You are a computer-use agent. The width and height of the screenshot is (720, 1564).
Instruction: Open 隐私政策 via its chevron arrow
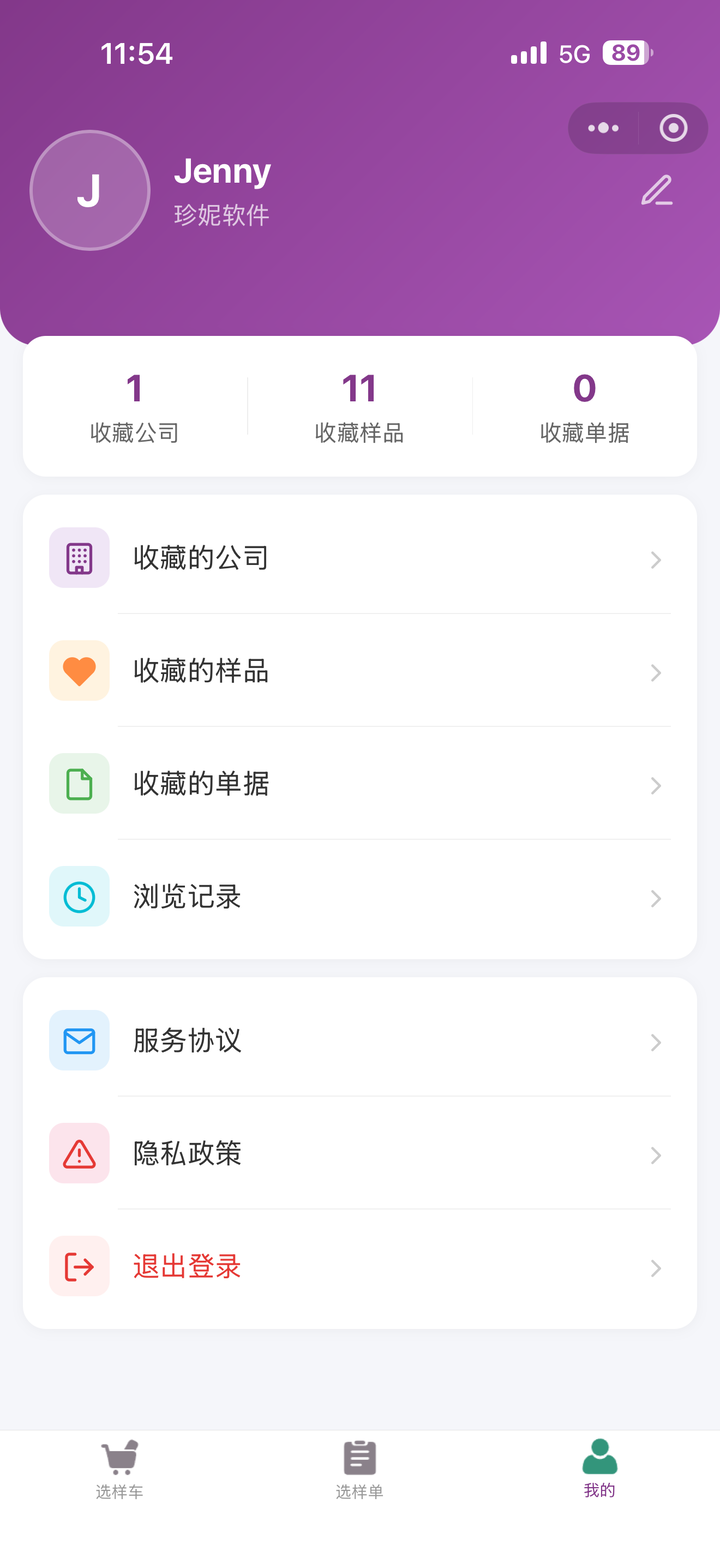click(x=655, y=1155)
